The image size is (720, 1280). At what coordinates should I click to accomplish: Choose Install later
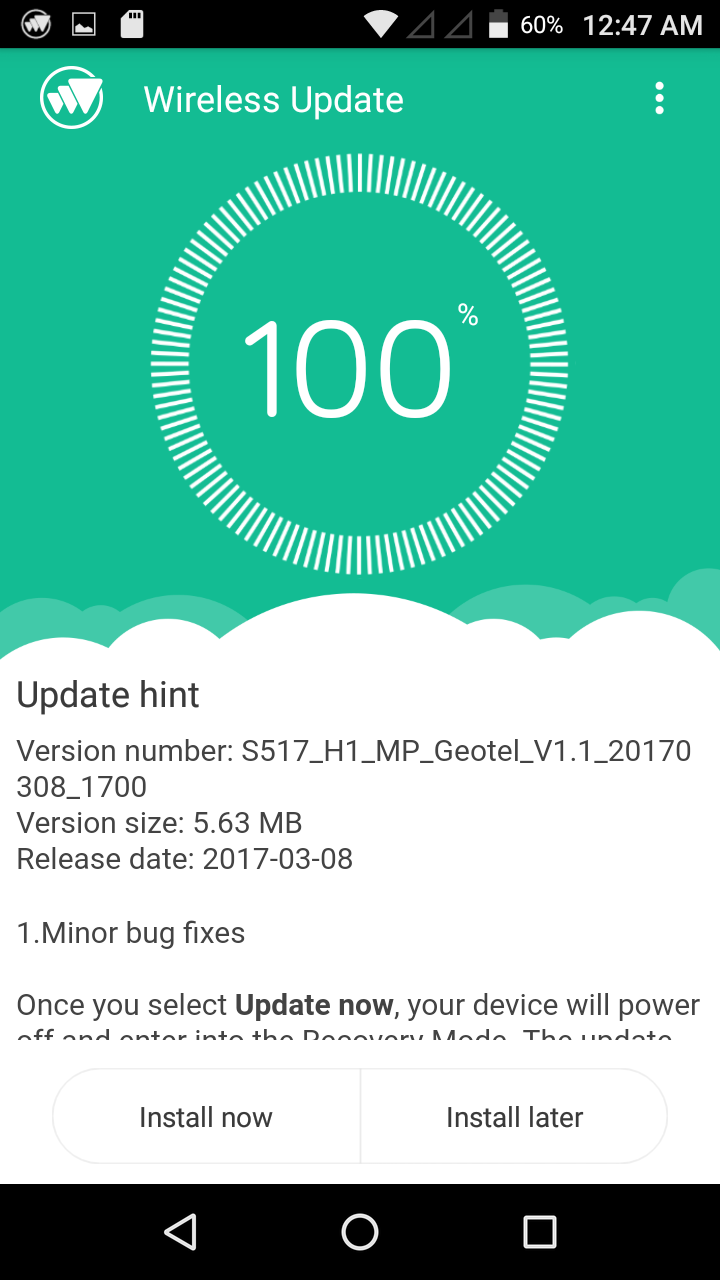click(x=514, y=1117)
